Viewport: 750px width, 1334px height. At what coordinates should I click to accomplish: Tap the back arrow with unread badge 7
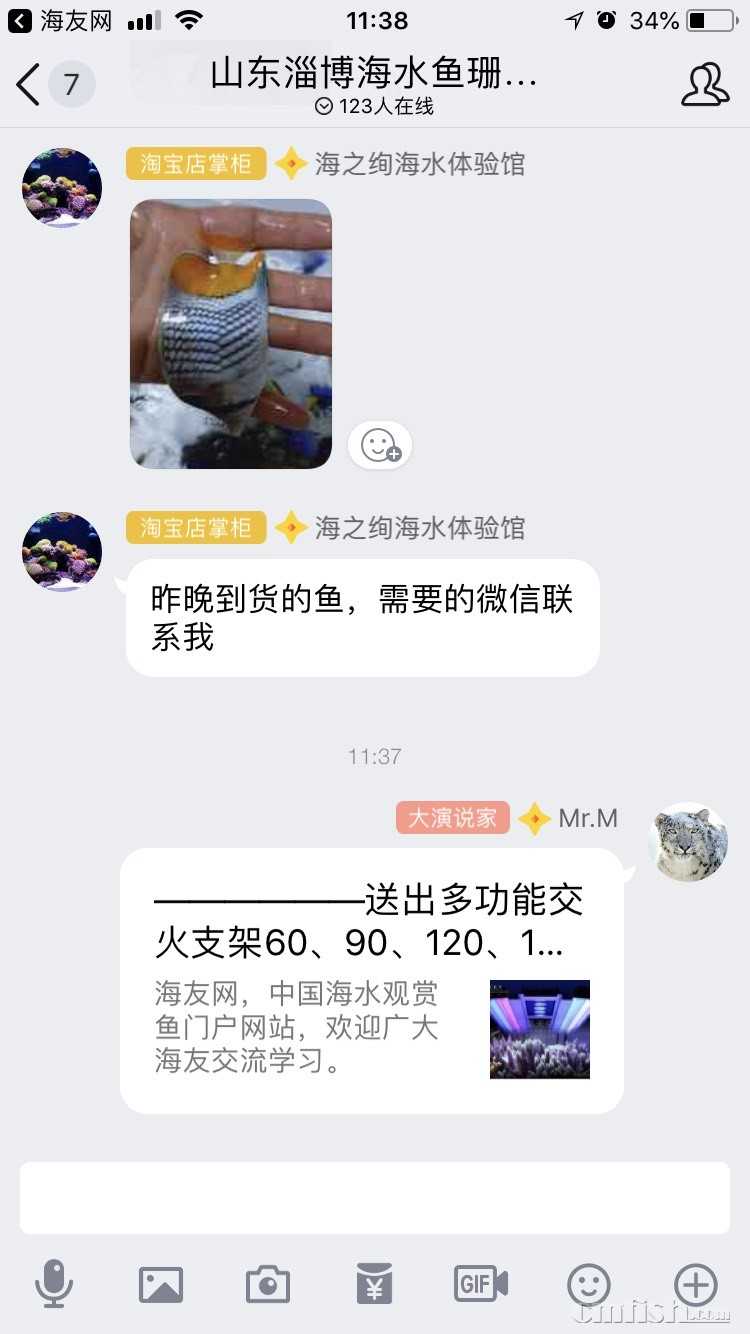coord(45,85)
